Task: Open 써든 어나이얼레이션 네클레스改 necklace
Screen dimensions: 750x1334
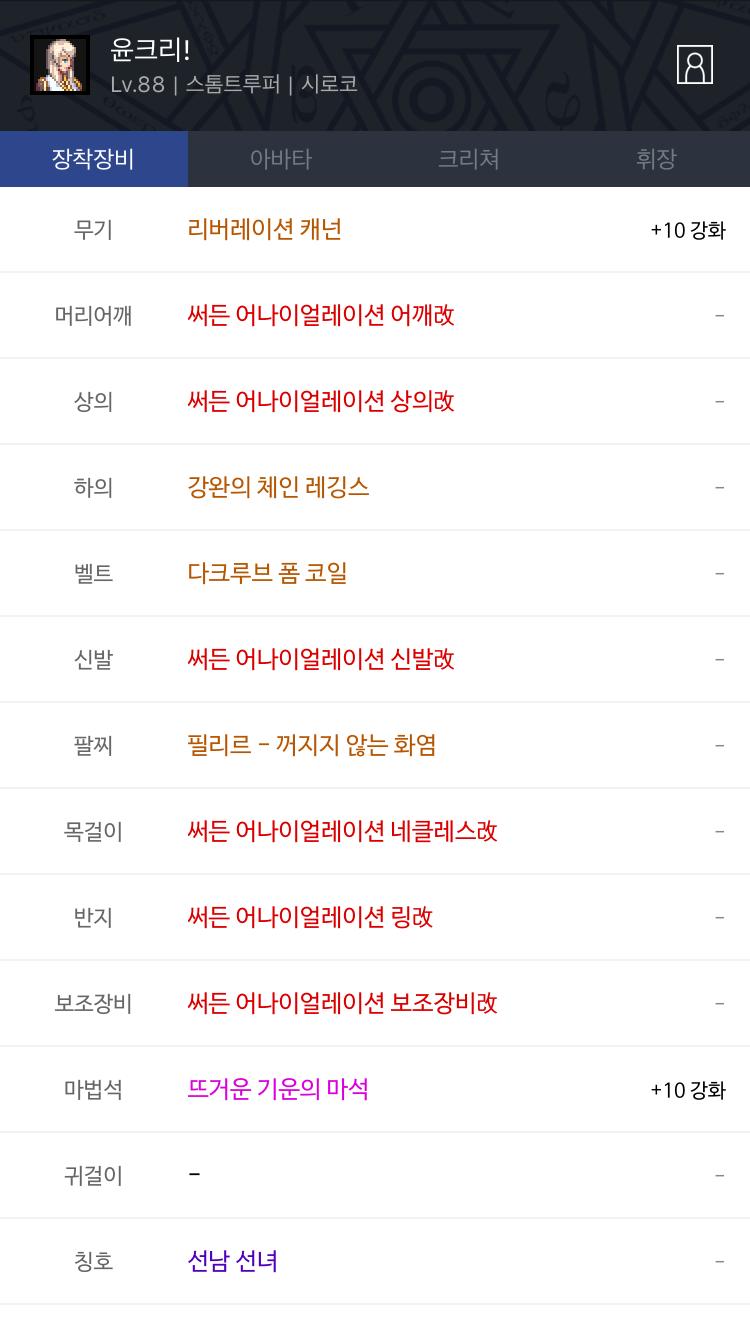Action: click(375, 832)
